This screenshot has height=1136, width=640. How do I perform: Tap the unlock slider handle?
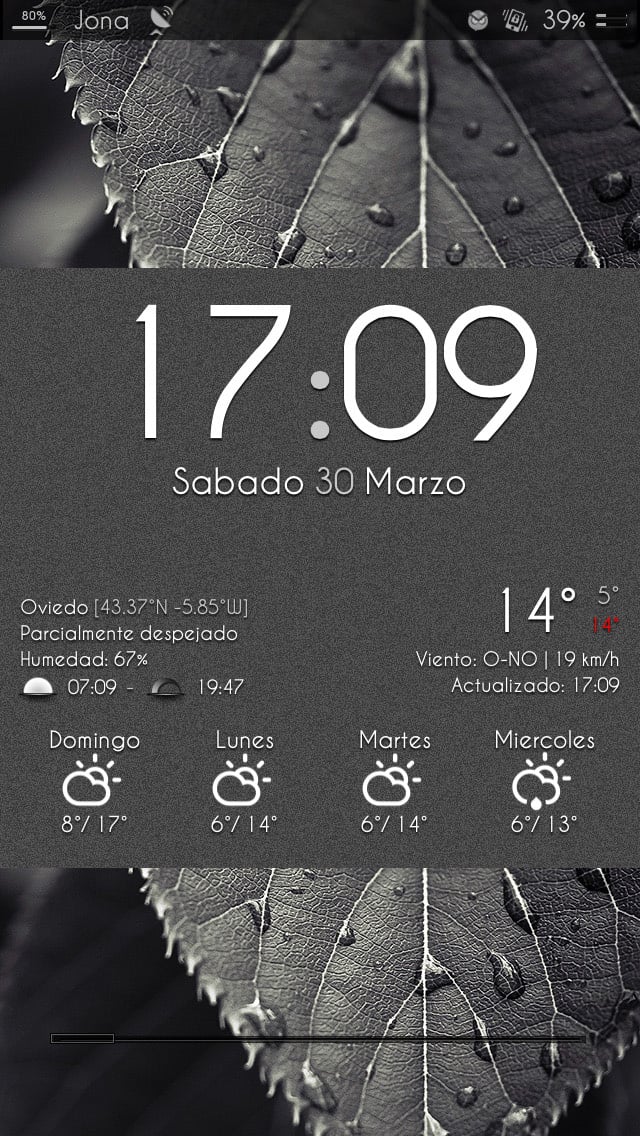coord(83,1038)
